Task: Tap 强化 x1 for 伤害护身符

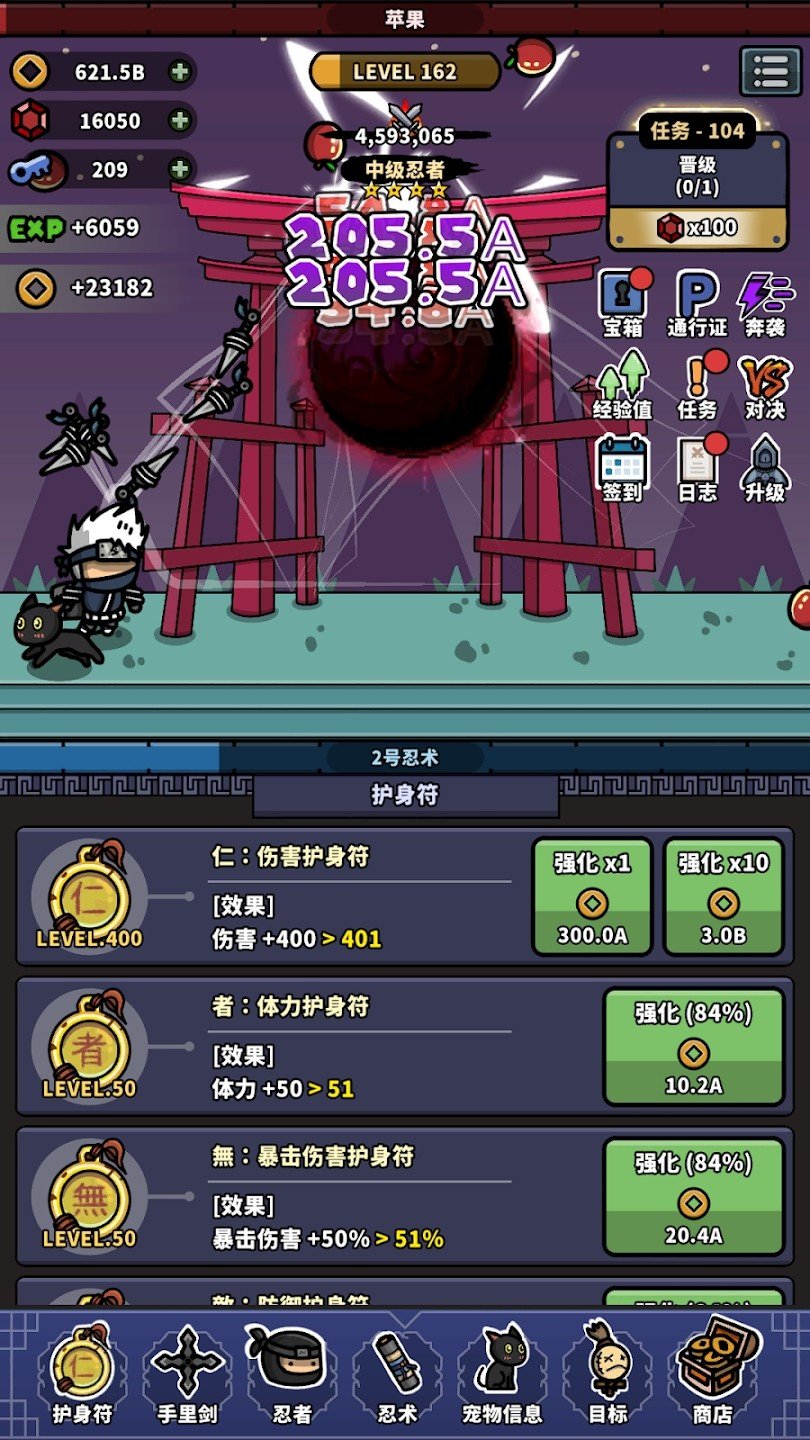Action: (592, 896)
